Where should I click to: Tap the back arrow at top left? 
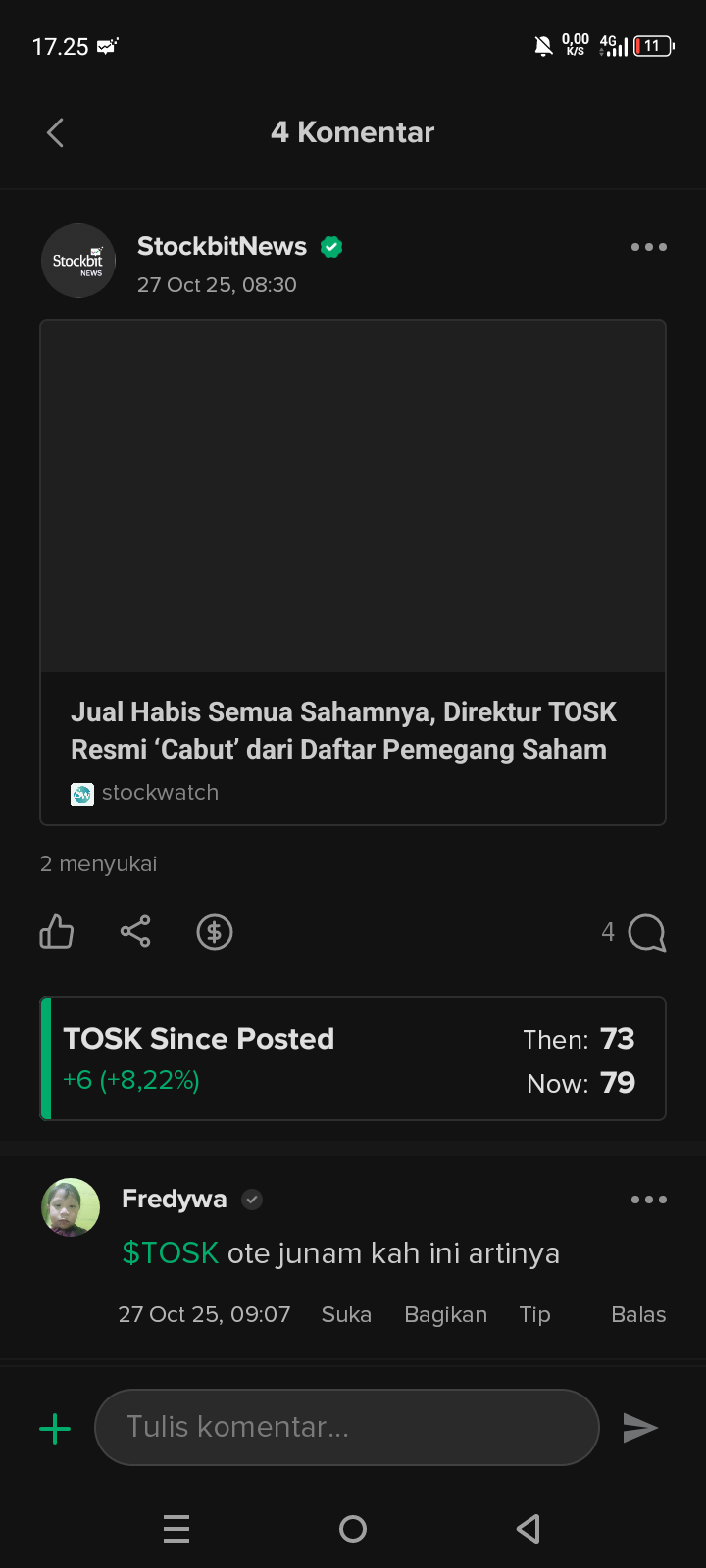tap(55, 131)
